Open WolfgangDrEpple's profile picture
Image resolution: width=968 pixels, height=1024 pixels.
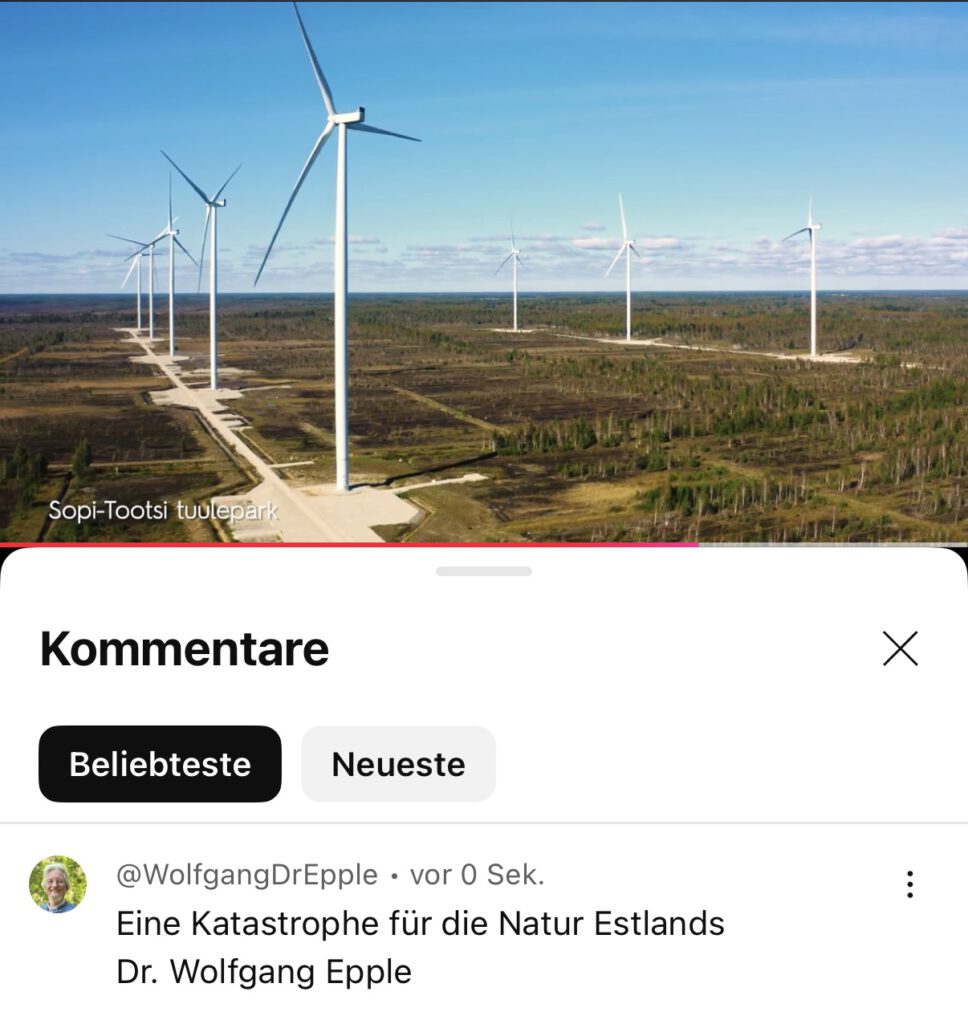coord(58,884)
